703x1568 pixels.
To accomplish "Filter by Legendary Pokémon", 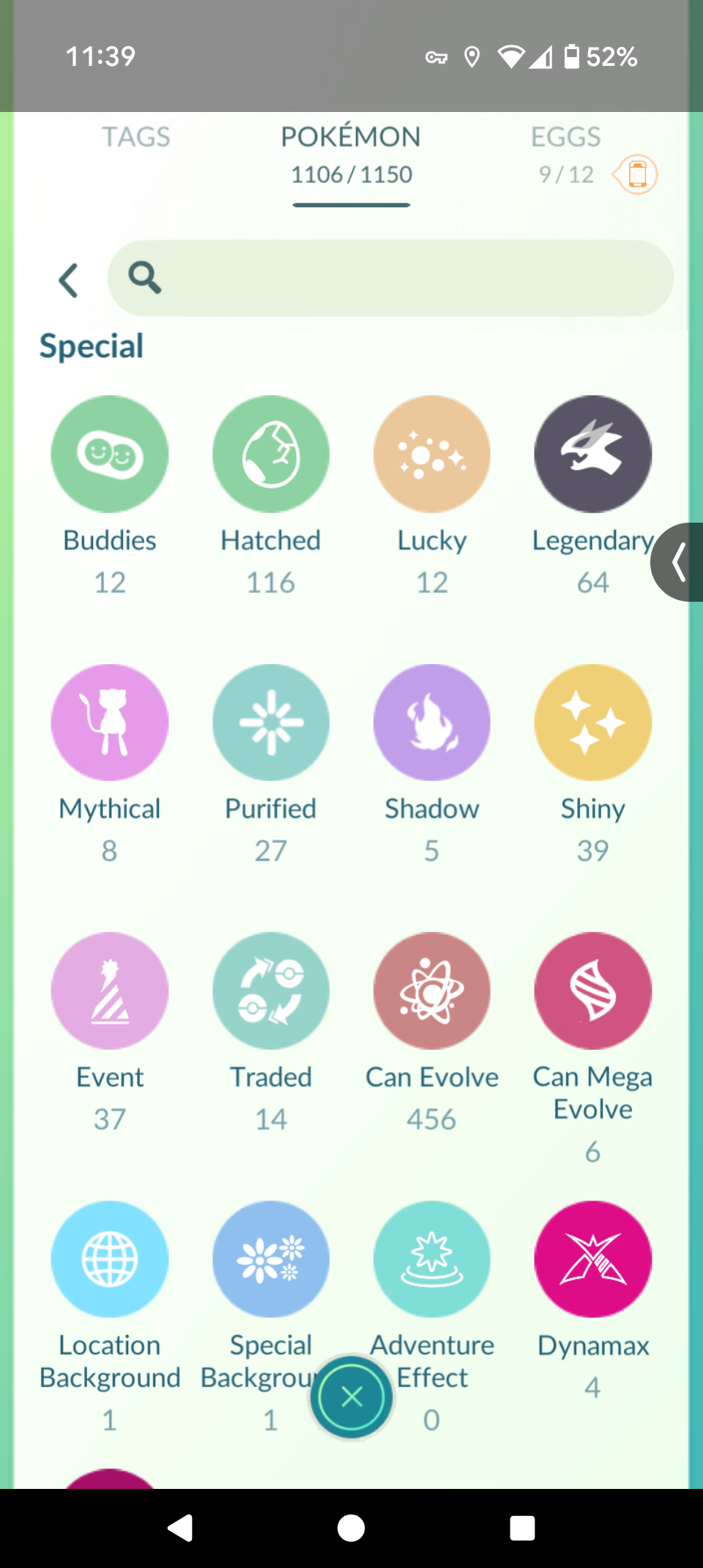I will click(592, 454).
